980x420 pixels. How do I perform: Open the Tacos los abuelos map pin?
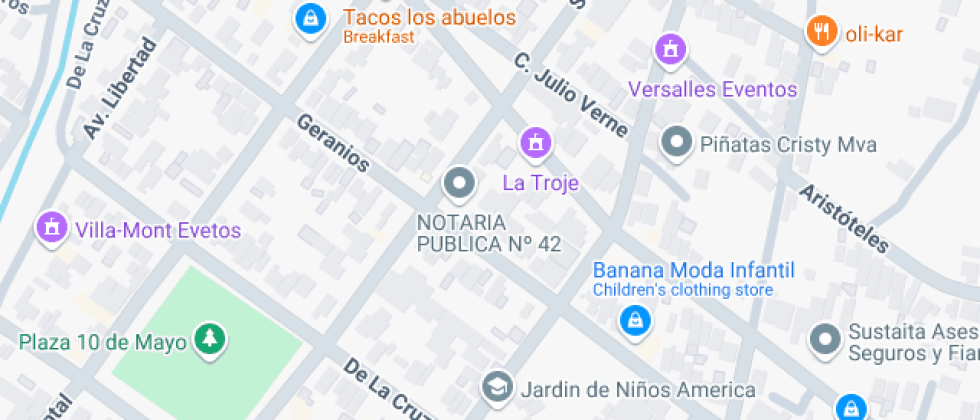[x=311, y=19]
